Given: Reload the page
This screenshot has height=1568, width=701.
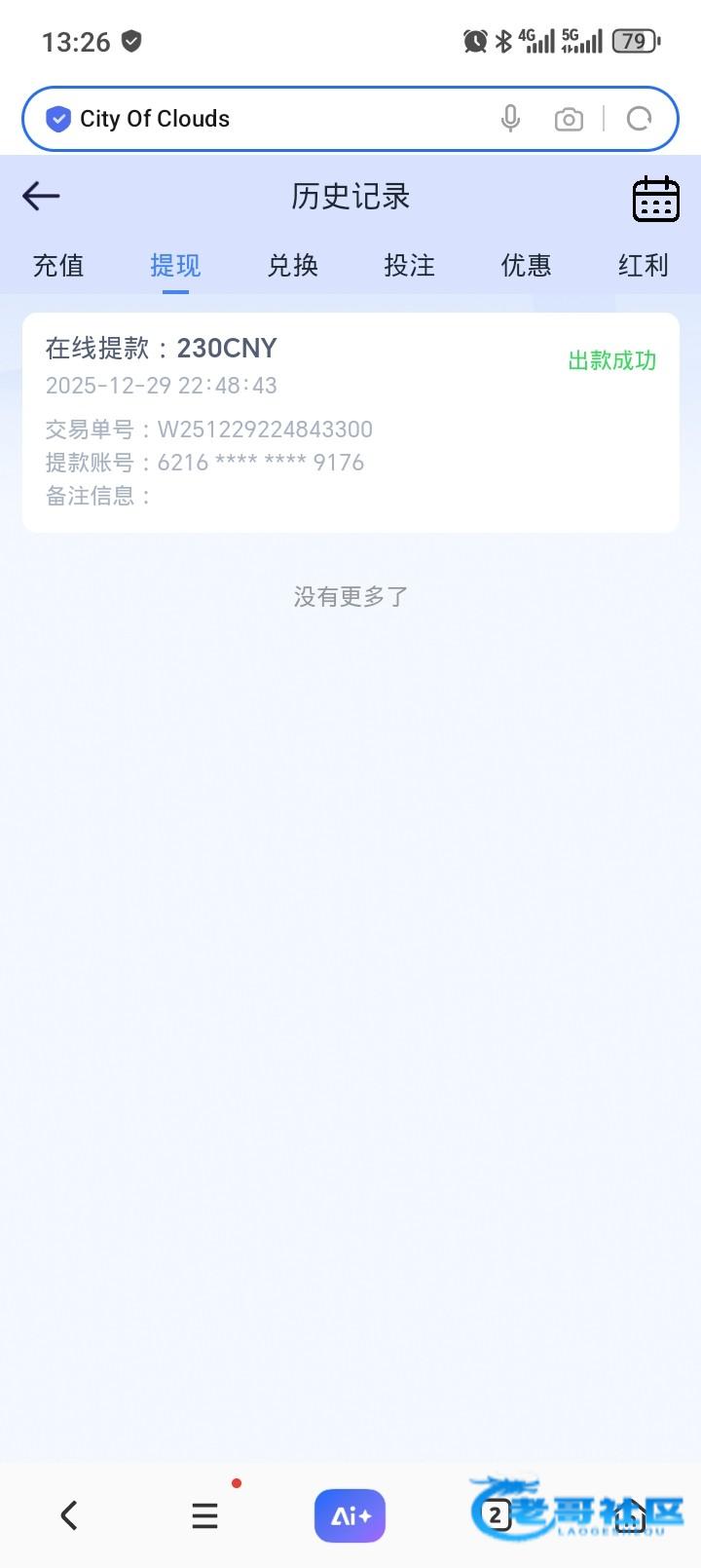Looking at the screenshot, I should [x=639, y=119].
